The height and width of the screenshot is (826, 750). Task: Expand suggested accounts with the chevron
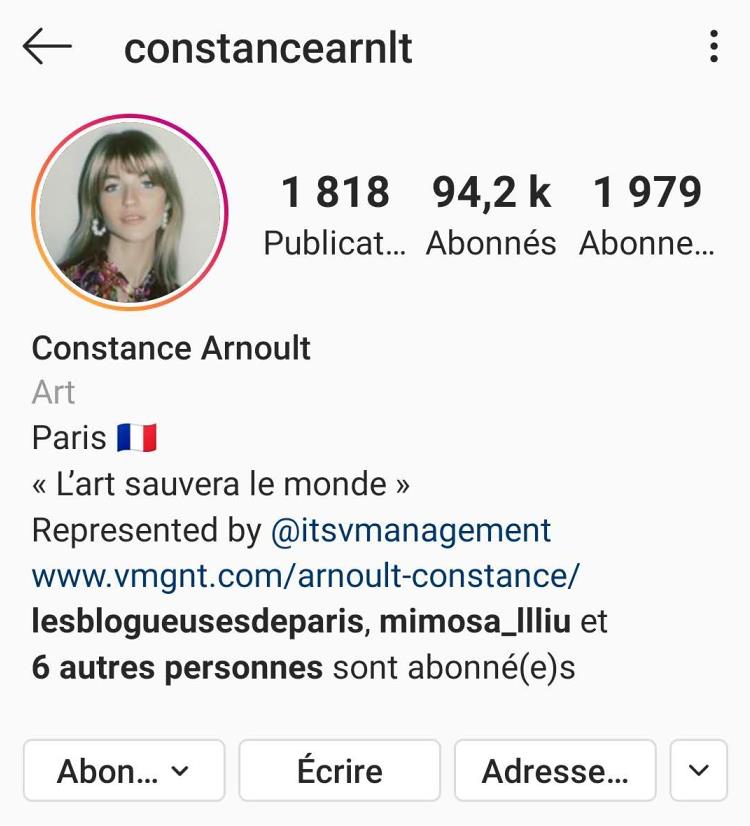coord(699,771)
